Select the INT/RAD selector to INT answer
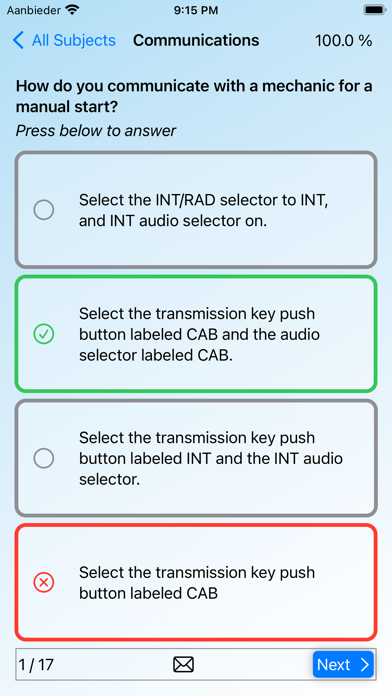The width and height of the screenshot is (392, 696). pos(196,210)
